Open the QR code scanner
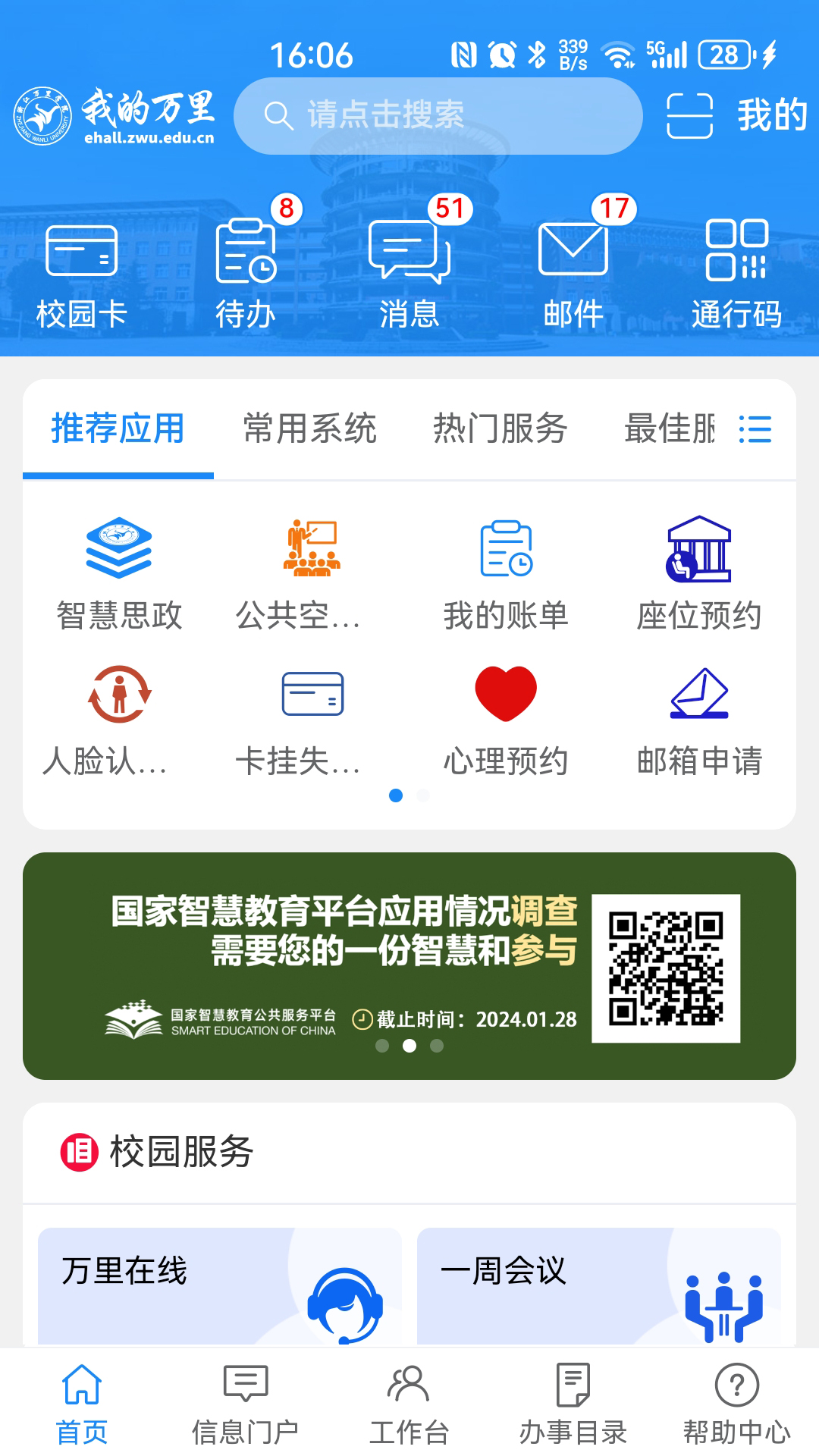Viewport: 819px width, 1456px height. pos(689,115)
